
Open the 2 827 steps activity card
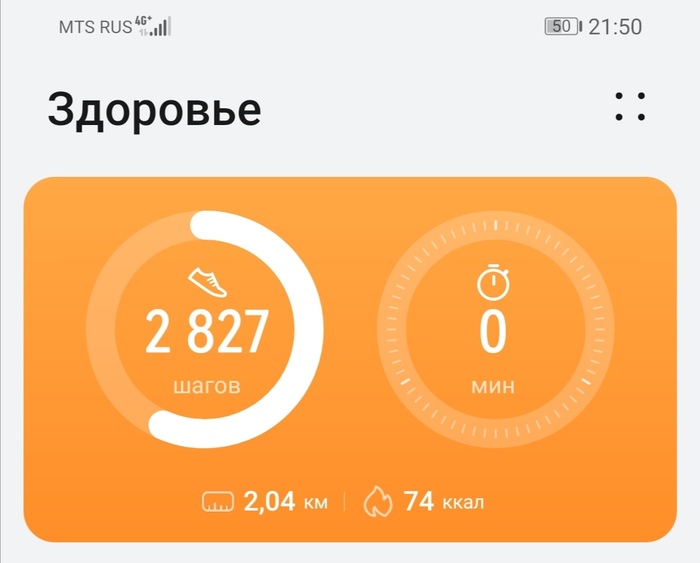point(207,333)
